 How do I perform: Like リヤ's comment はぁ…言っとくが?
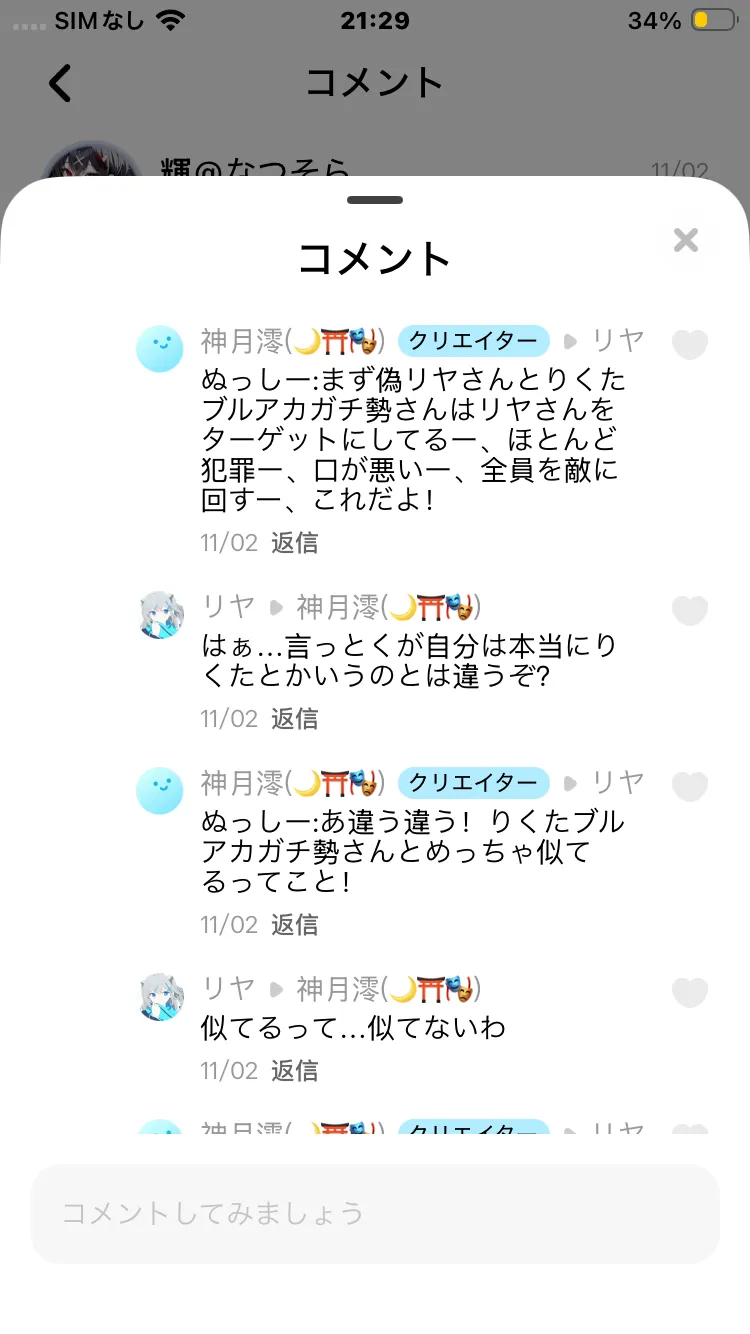pyautogui.click(x=690, y=610)
